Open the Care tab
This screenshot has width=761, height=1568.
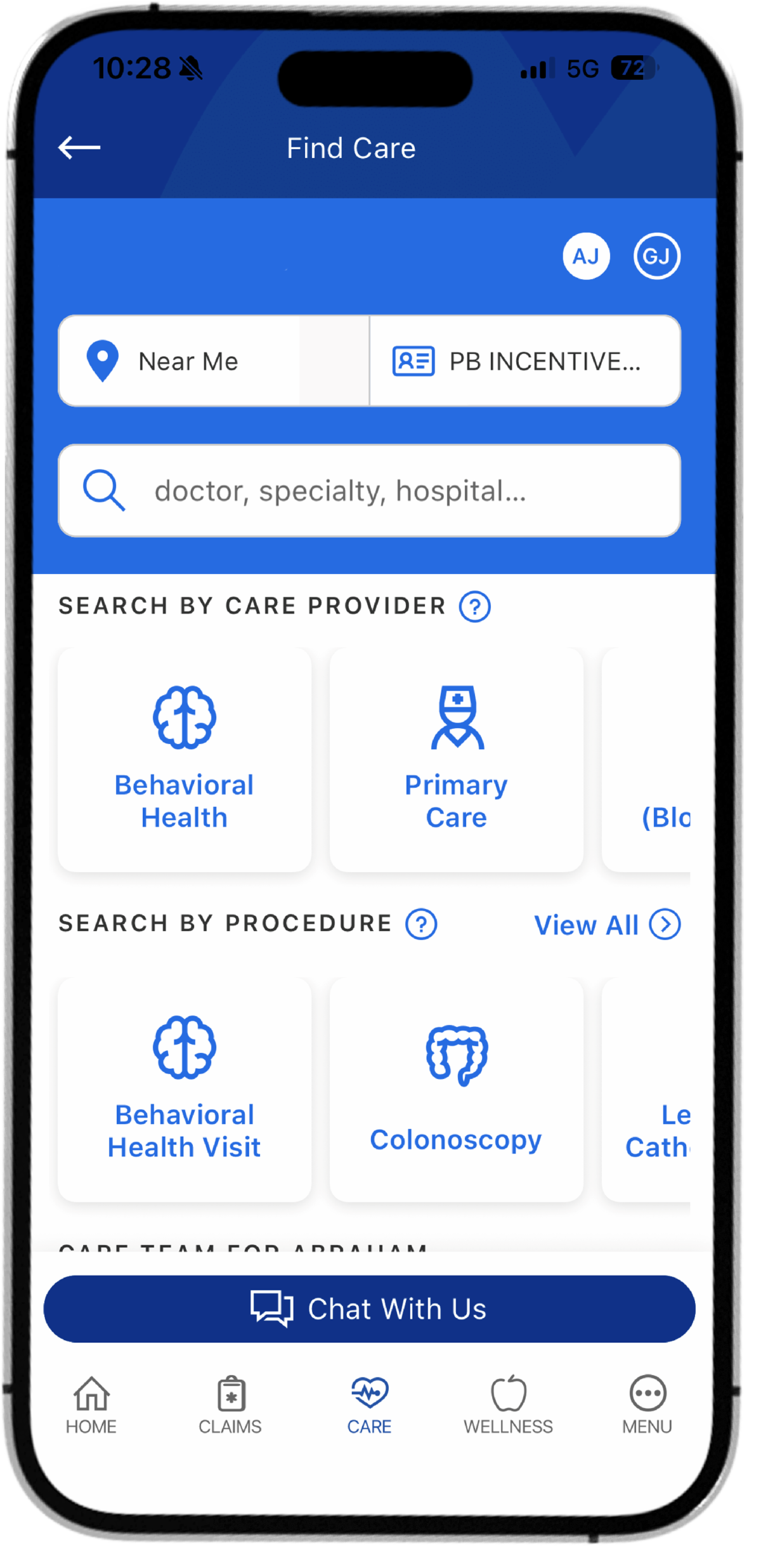[x=369, y=1405]
